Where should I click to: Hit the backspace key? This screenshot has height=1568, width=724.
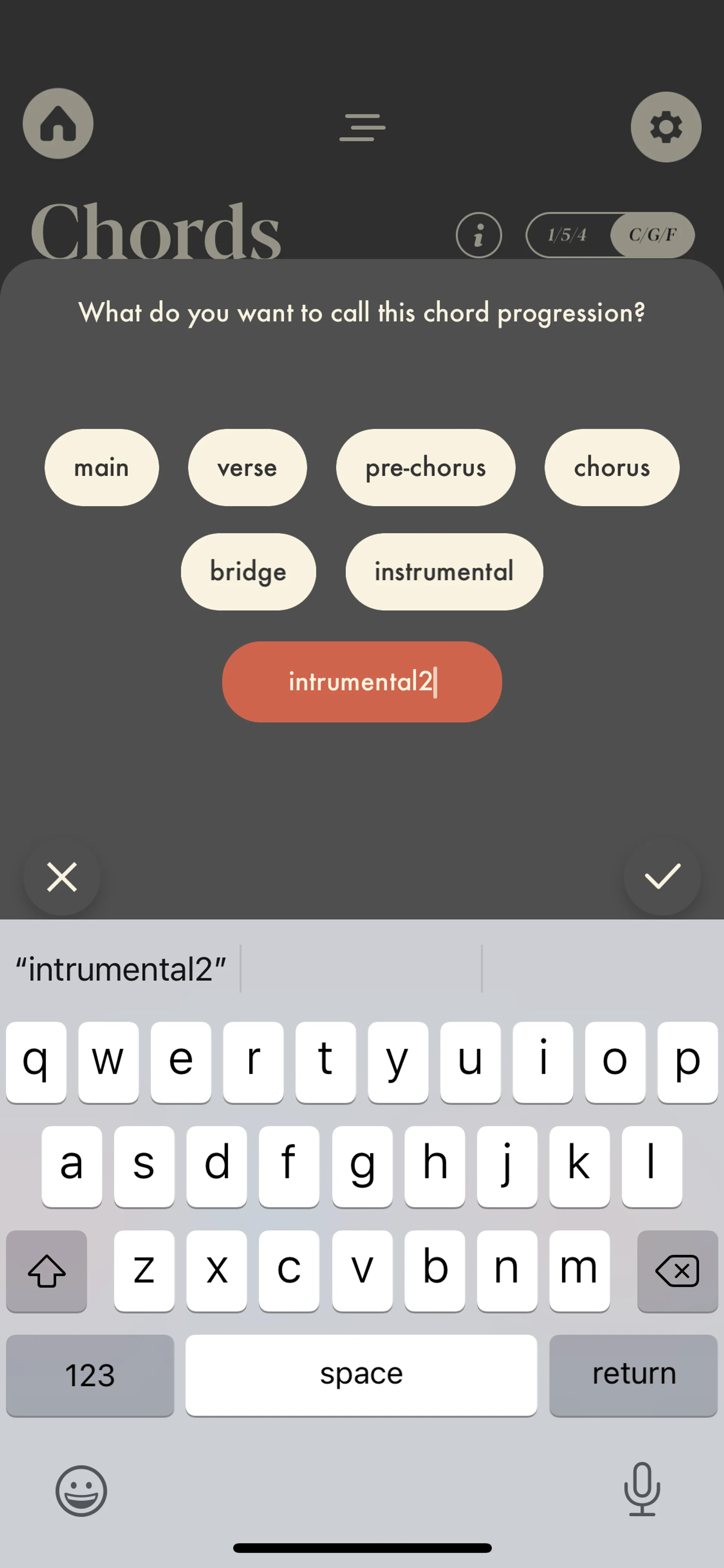click(x=677, y=1271)
